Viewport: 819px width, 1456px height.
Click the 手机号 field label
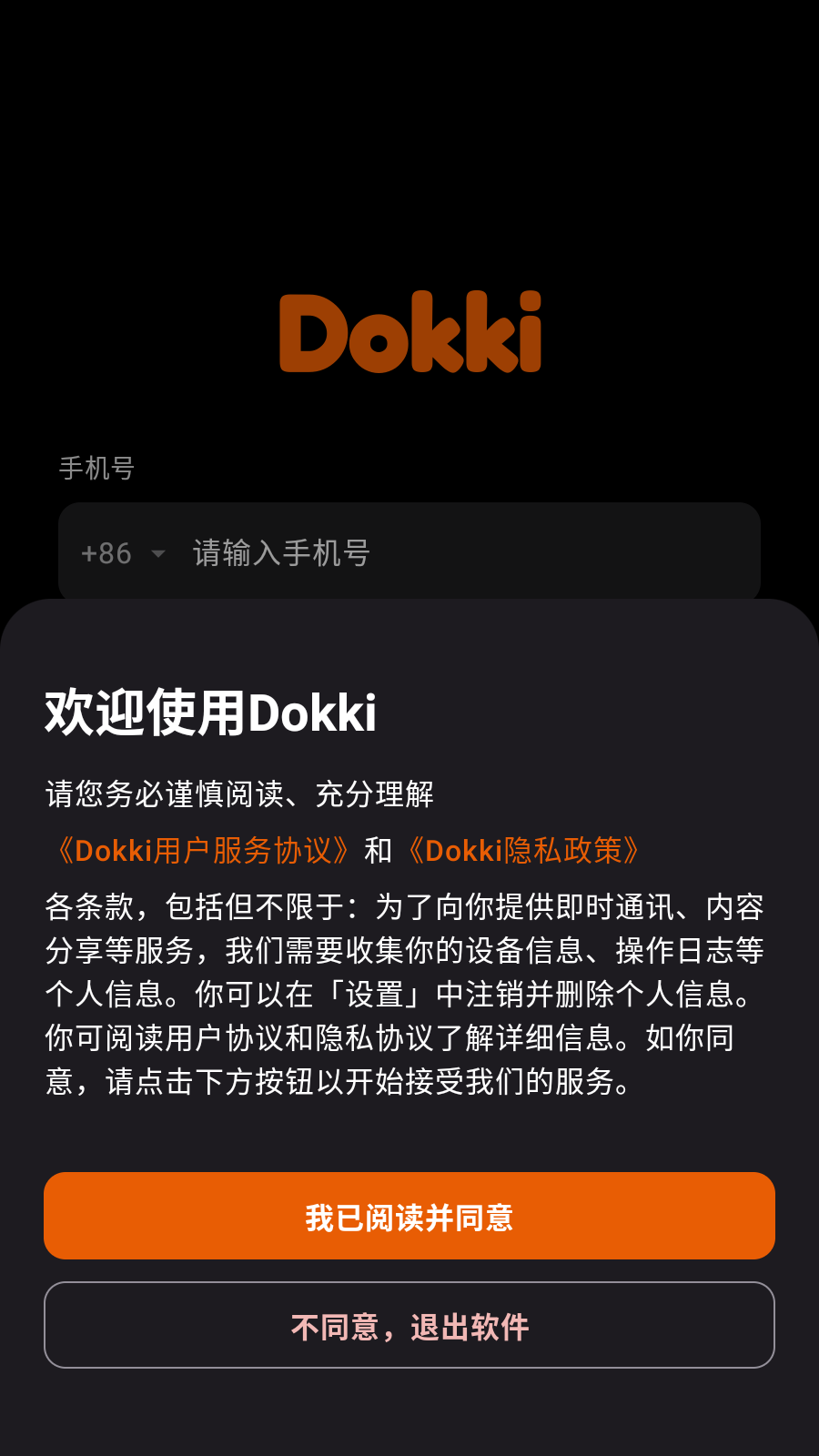(95, 469)
